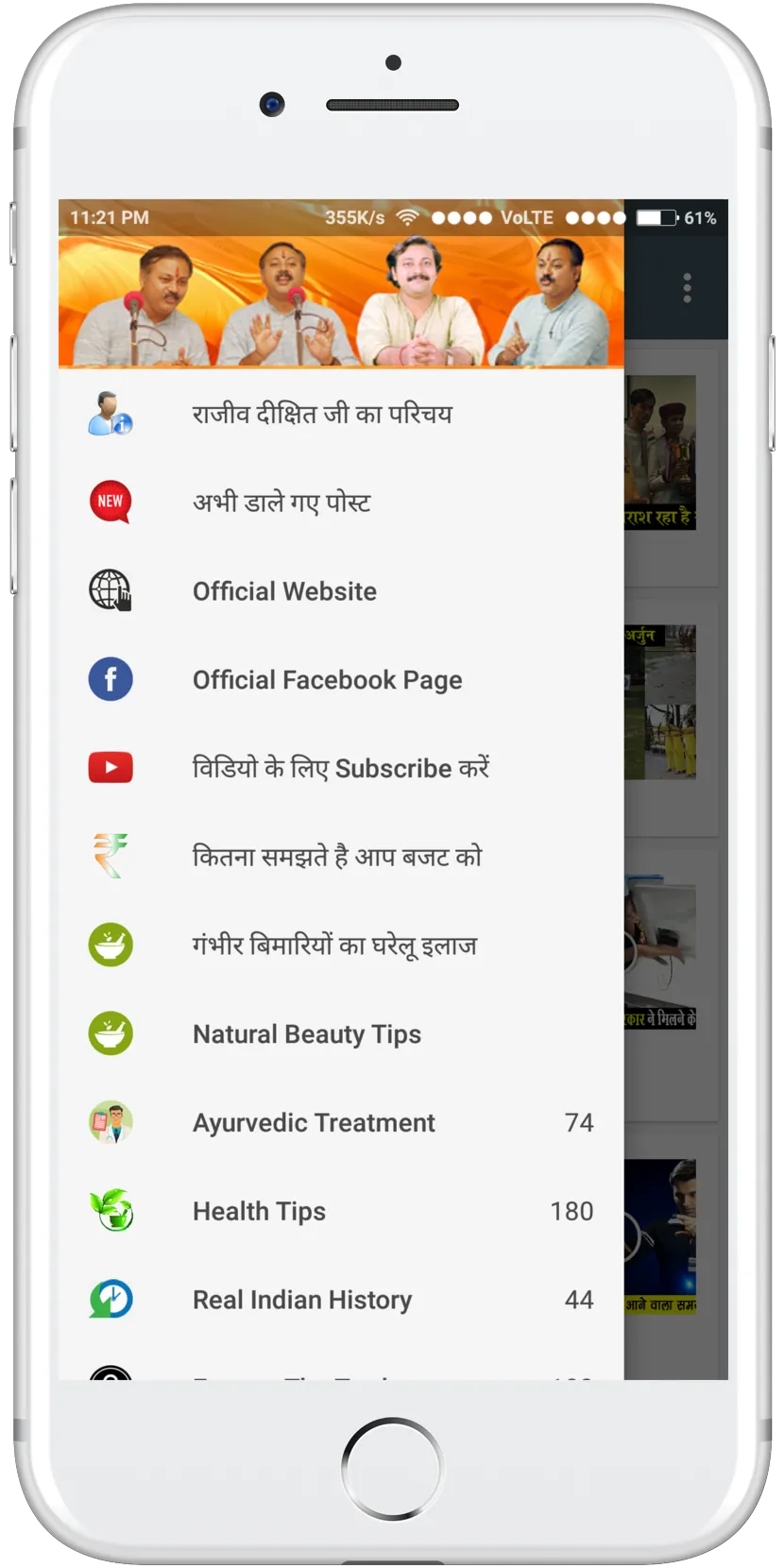Image resolution: width=784 pixels, height=1568 pixels.
Task: Open Health Tips category
Action: pos(259,1211)
